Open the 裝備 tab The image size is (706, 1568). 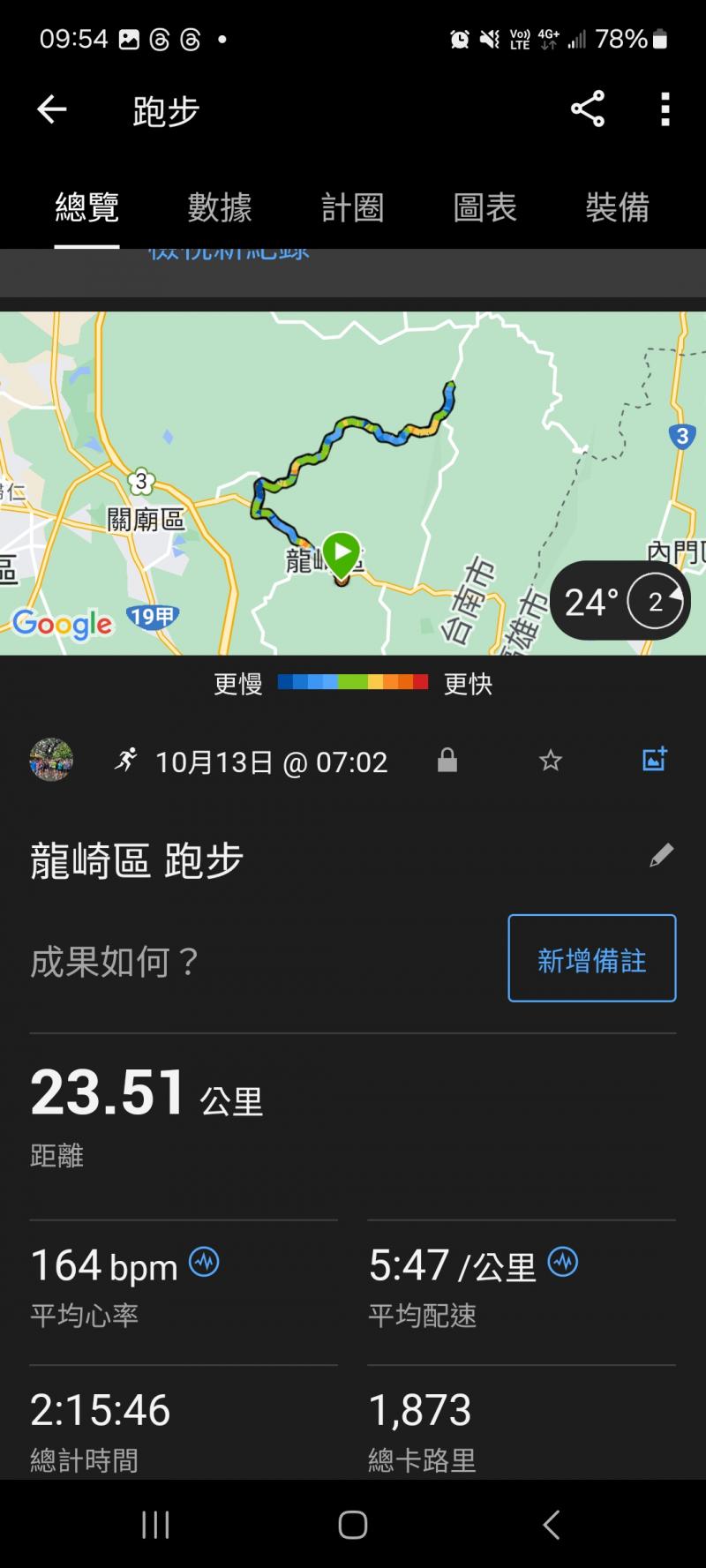point(617,207)
